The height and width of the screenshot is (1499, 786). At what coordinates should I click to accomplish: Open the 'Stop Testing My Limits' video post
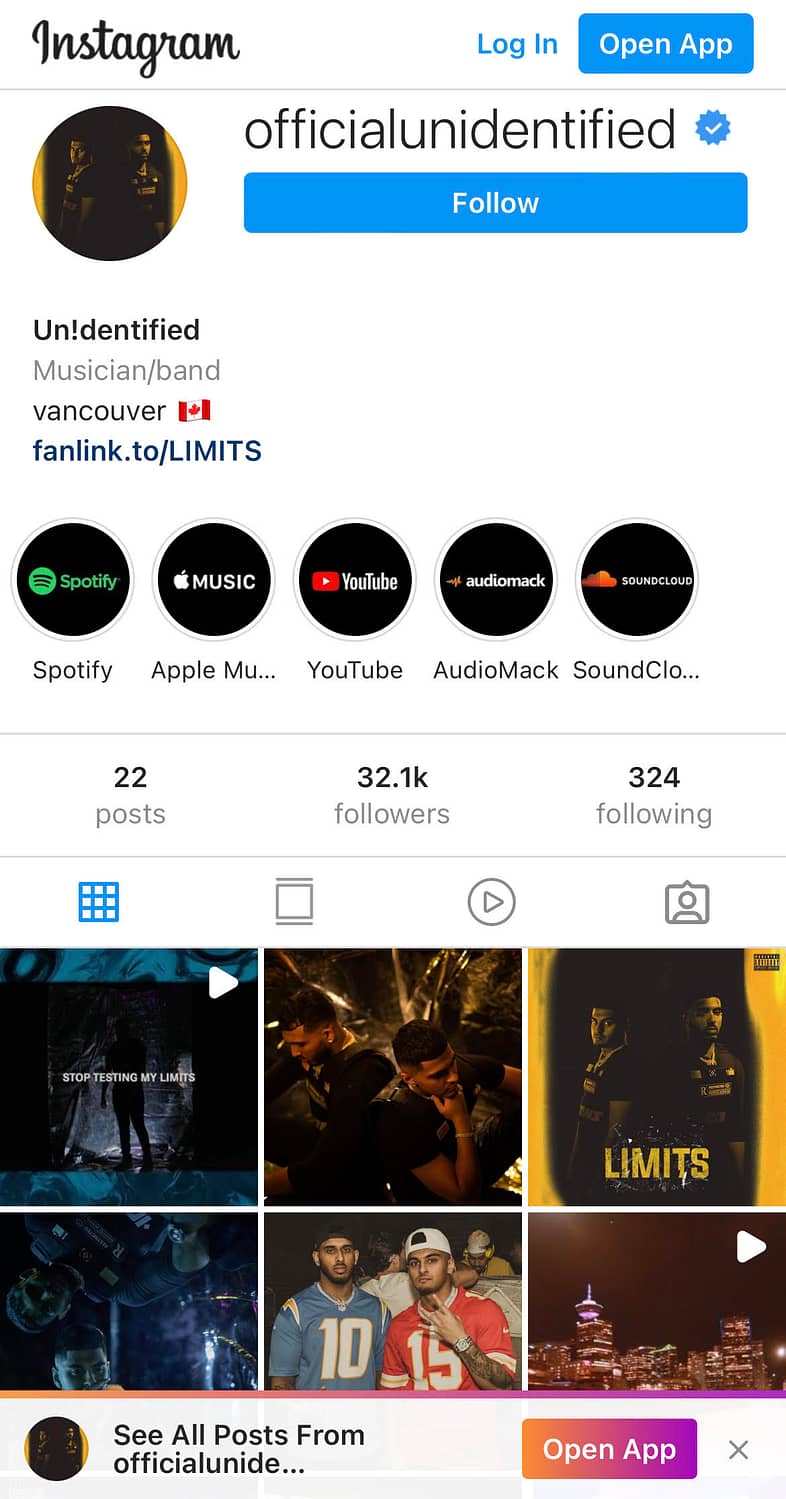tap(129, 1077)
